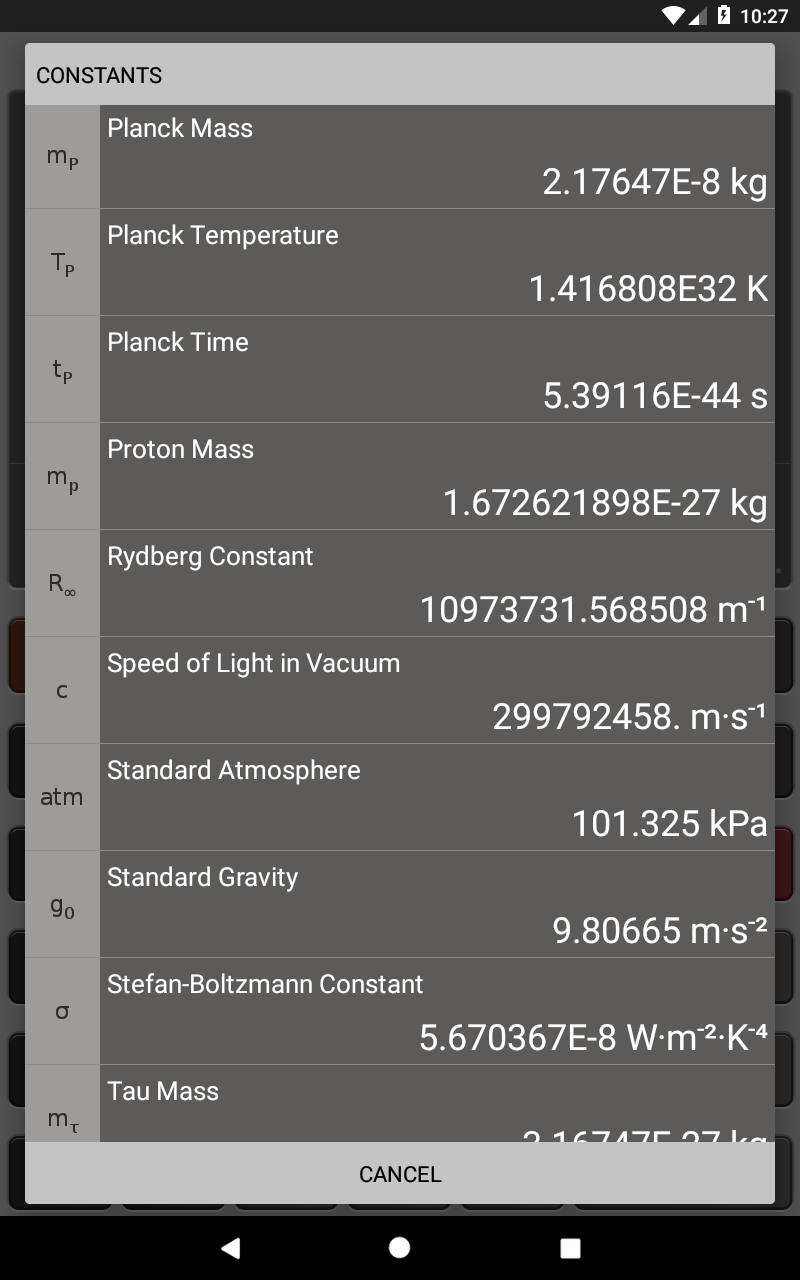Tap the Android back navigation button
This screenshot has height=1280, width=800.
pyautogui.click(x=231, y=1247)
